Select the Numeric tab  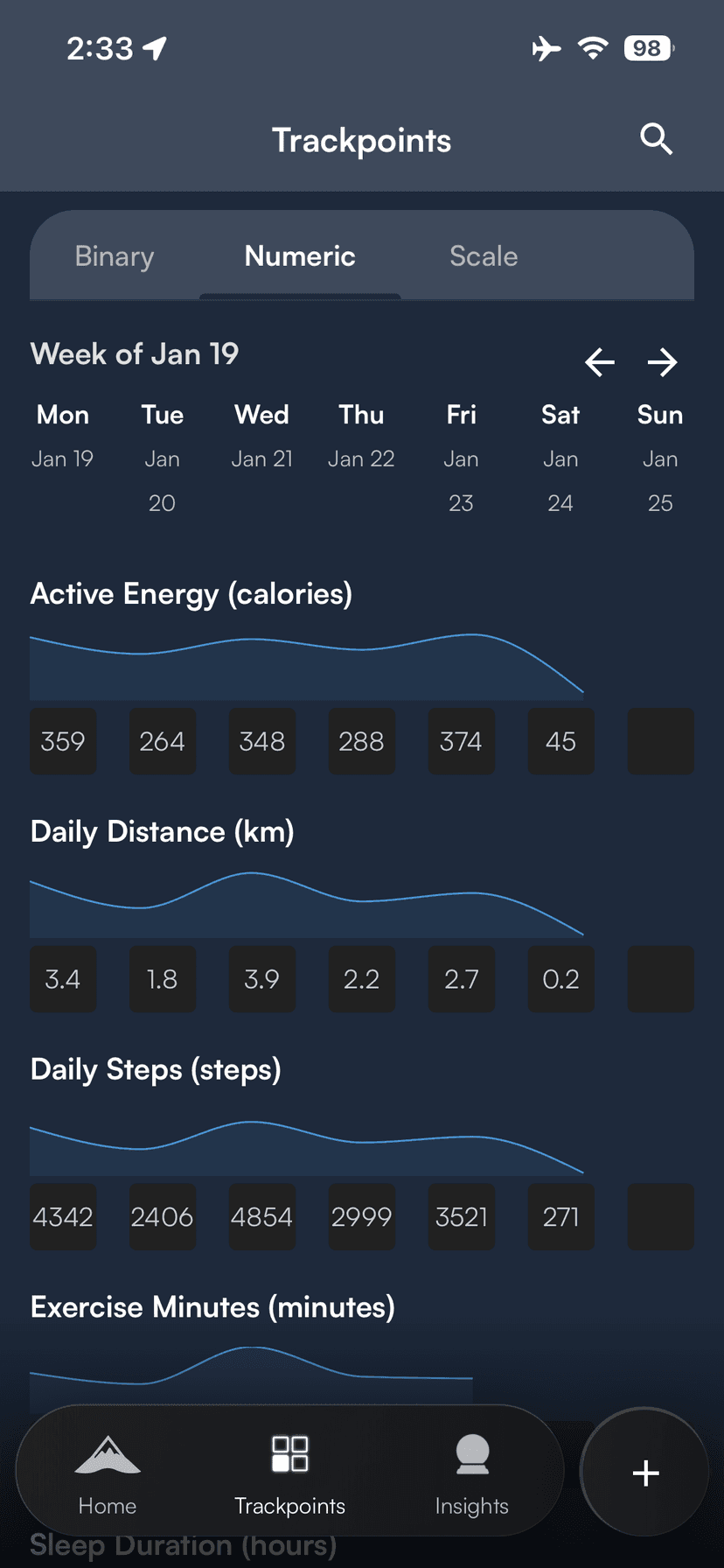[299, 255]
